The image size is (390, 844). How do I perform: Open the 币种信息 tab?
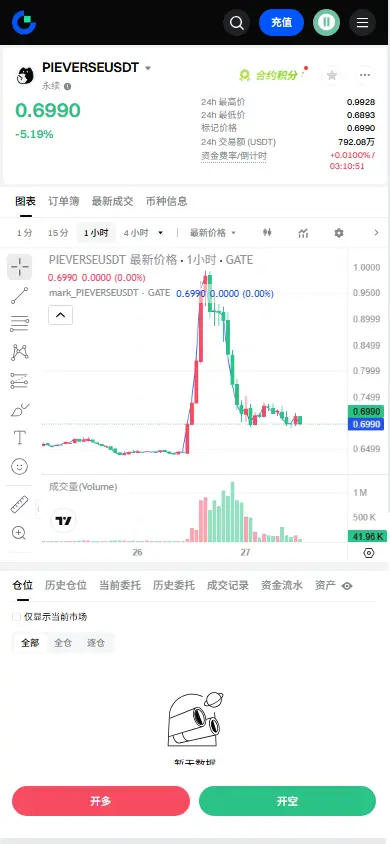pos(167,201)
